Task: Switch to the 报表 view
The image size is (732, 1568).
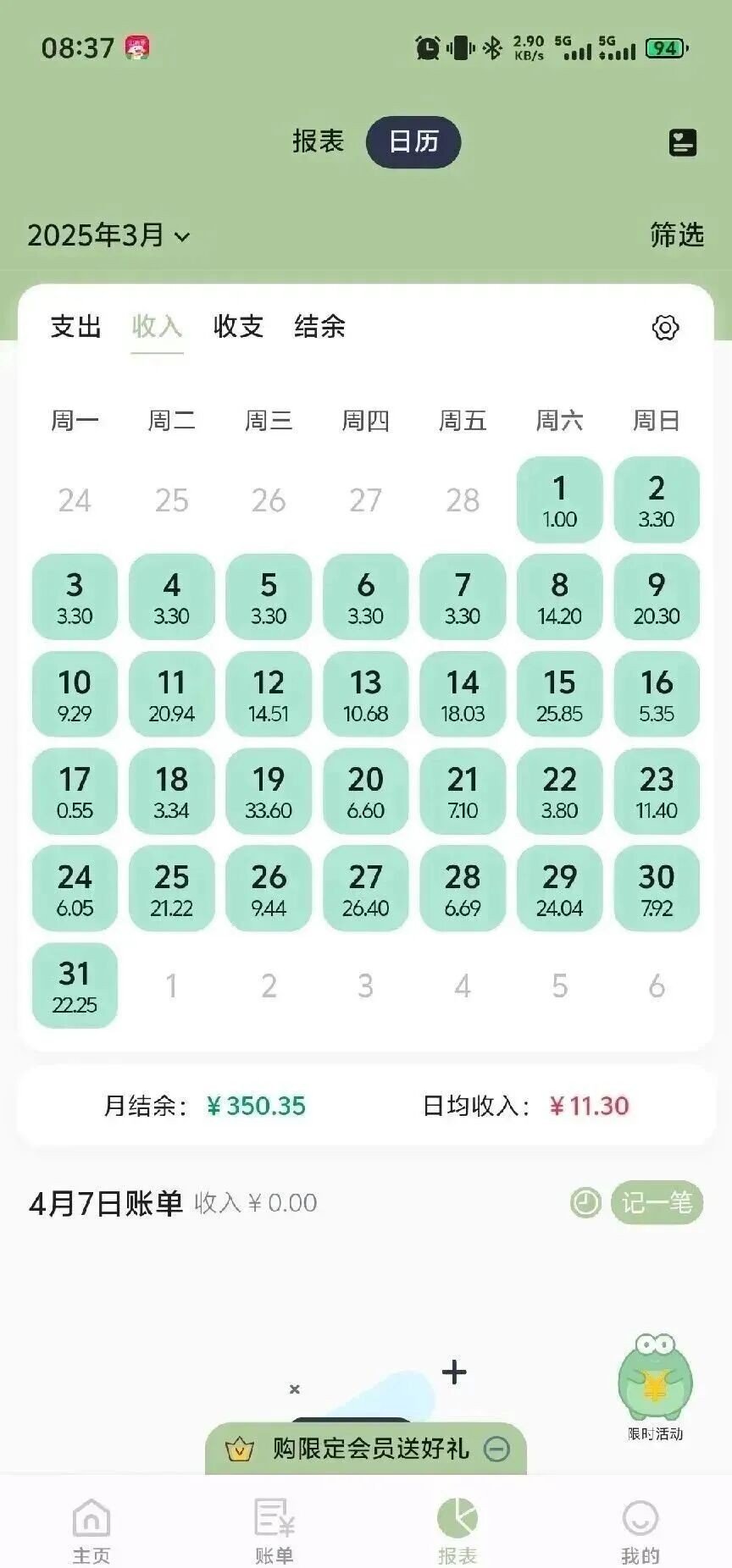Action: 318,141
